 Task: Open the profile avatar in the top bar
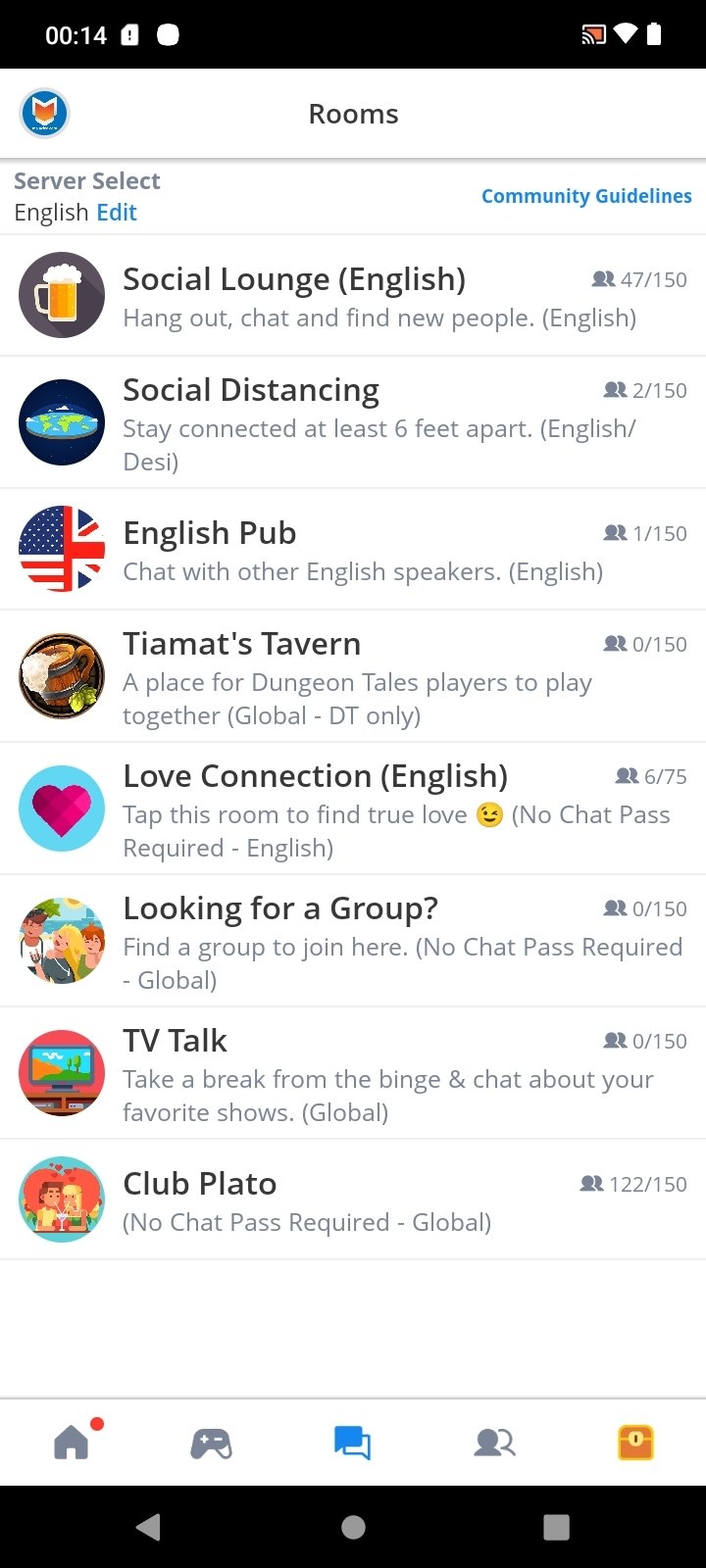[x=44, y=114]
